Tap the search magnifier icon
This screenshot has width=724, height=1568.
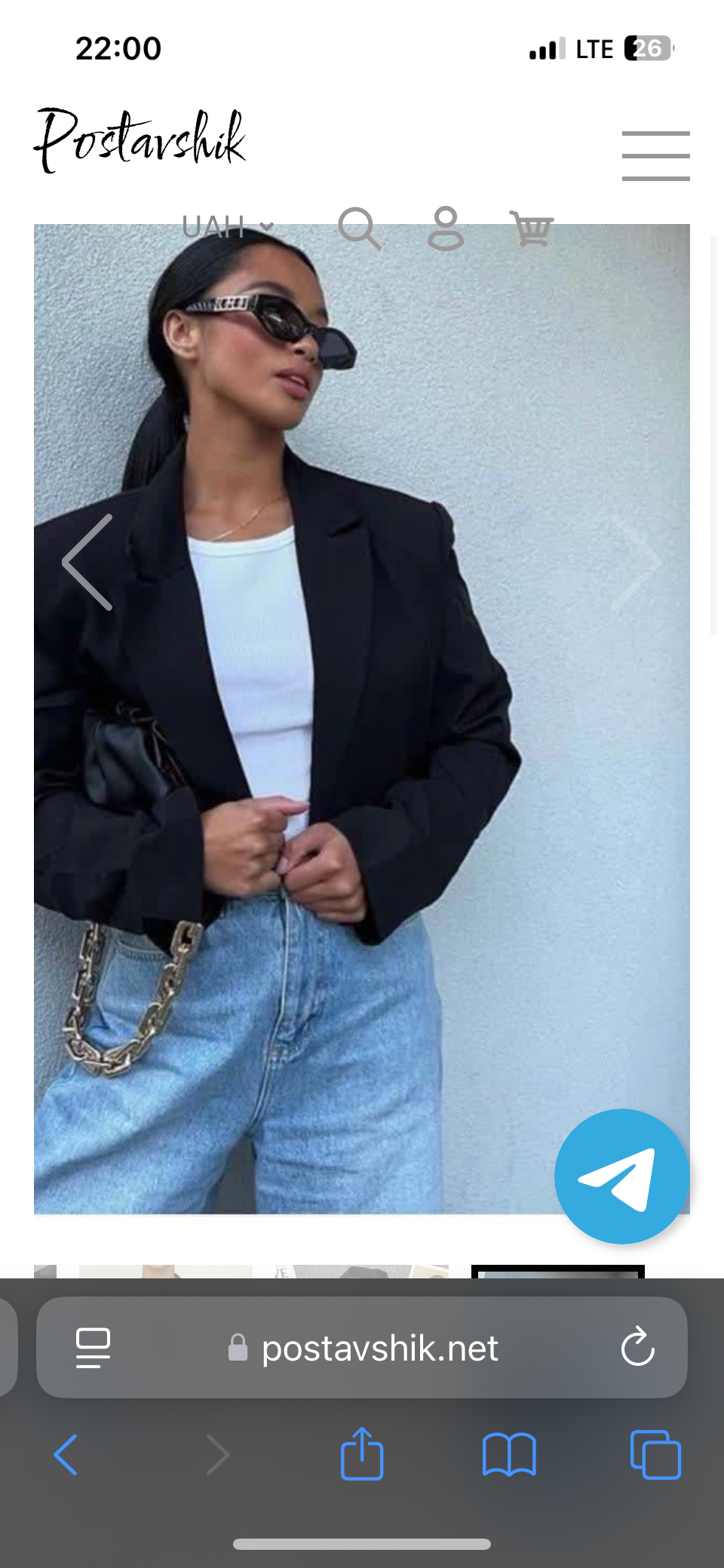click(x=359, y=228)
